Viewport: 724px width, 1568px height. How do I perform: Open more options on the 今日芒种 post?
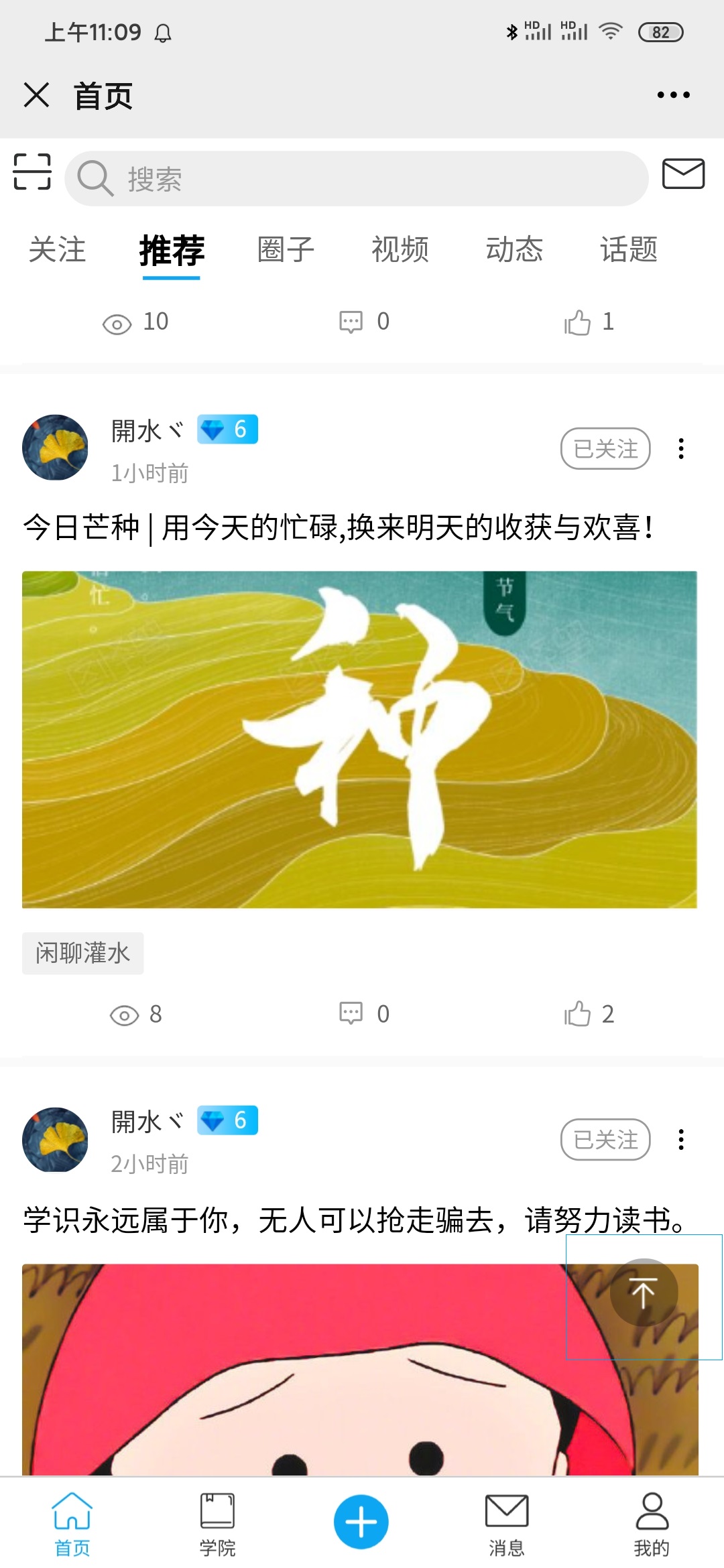681,448
